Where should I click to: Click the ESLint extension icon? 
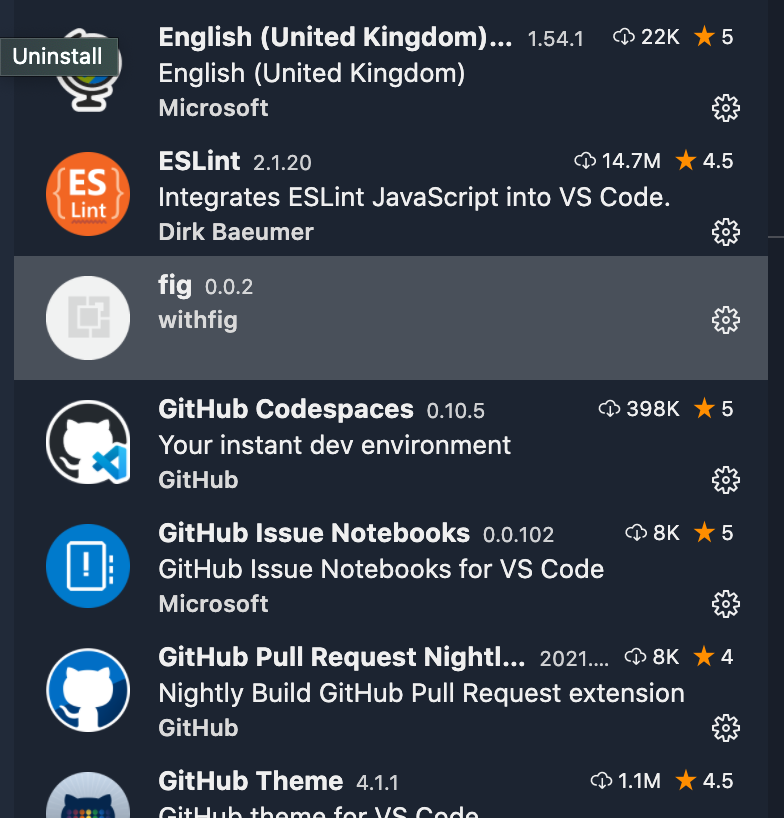pos(88,193)
